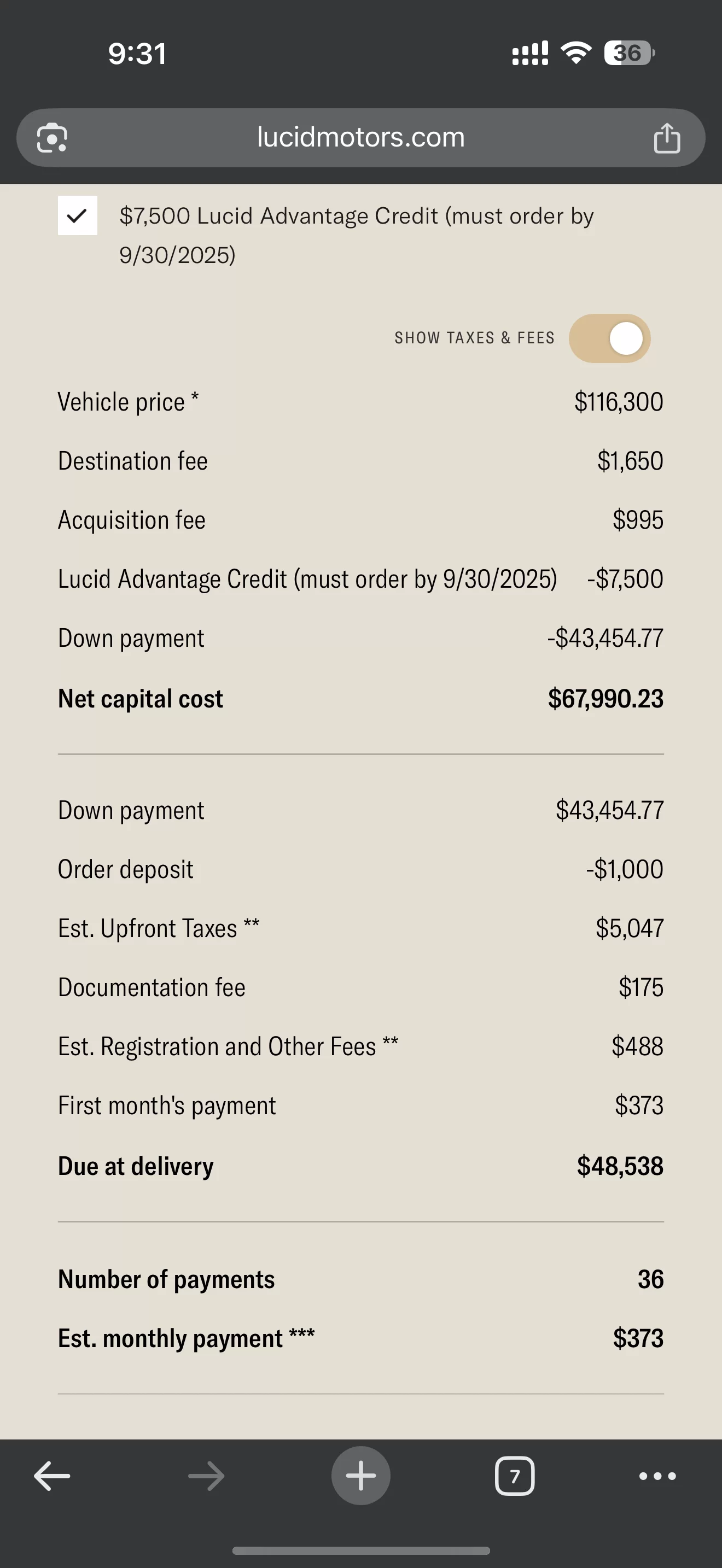Open a new browser tab
This screenshot has height=1568, width=722.
360,1476
